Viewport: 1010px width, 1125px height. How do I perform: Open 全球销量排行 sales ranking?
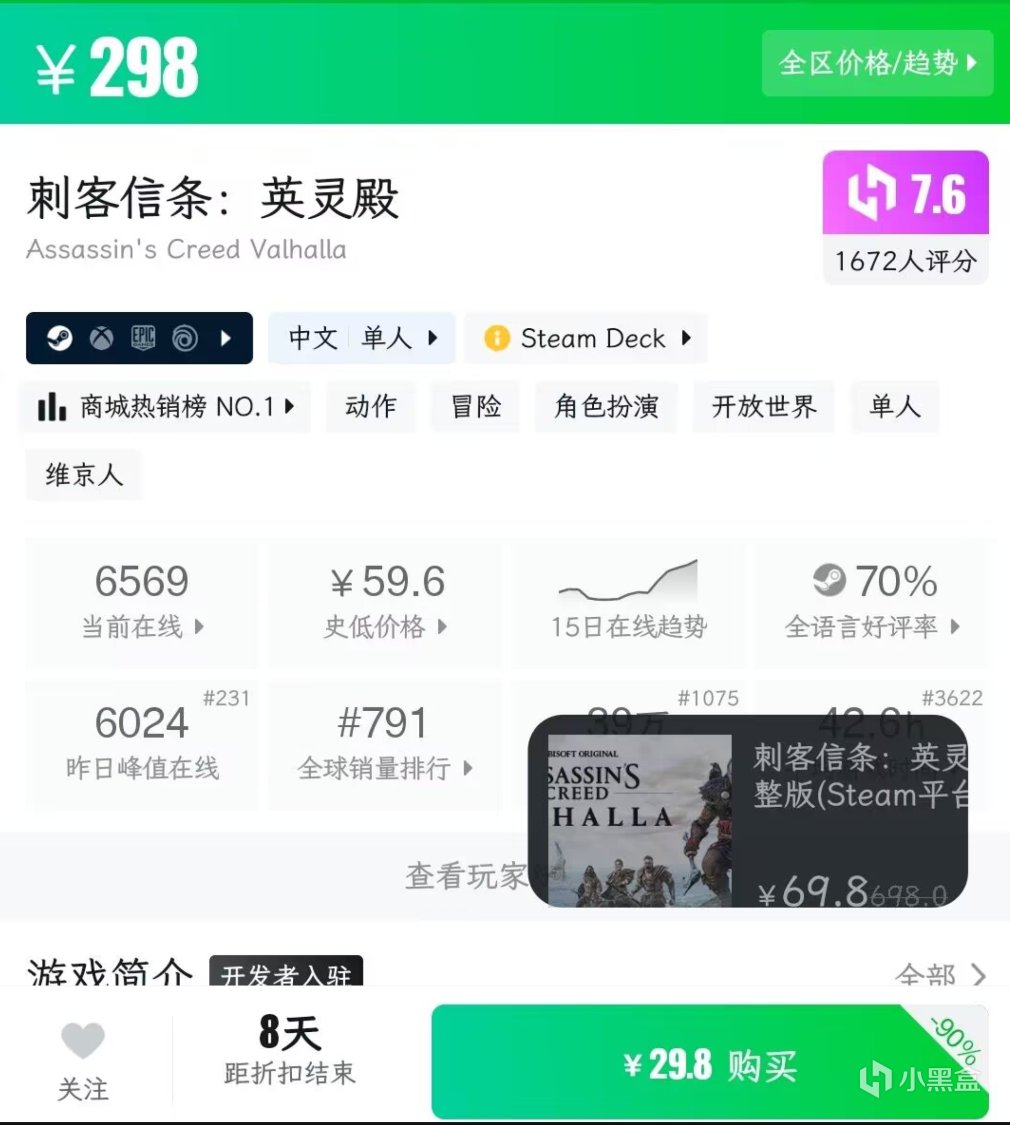pyautogui.click(x=386, y=743)
